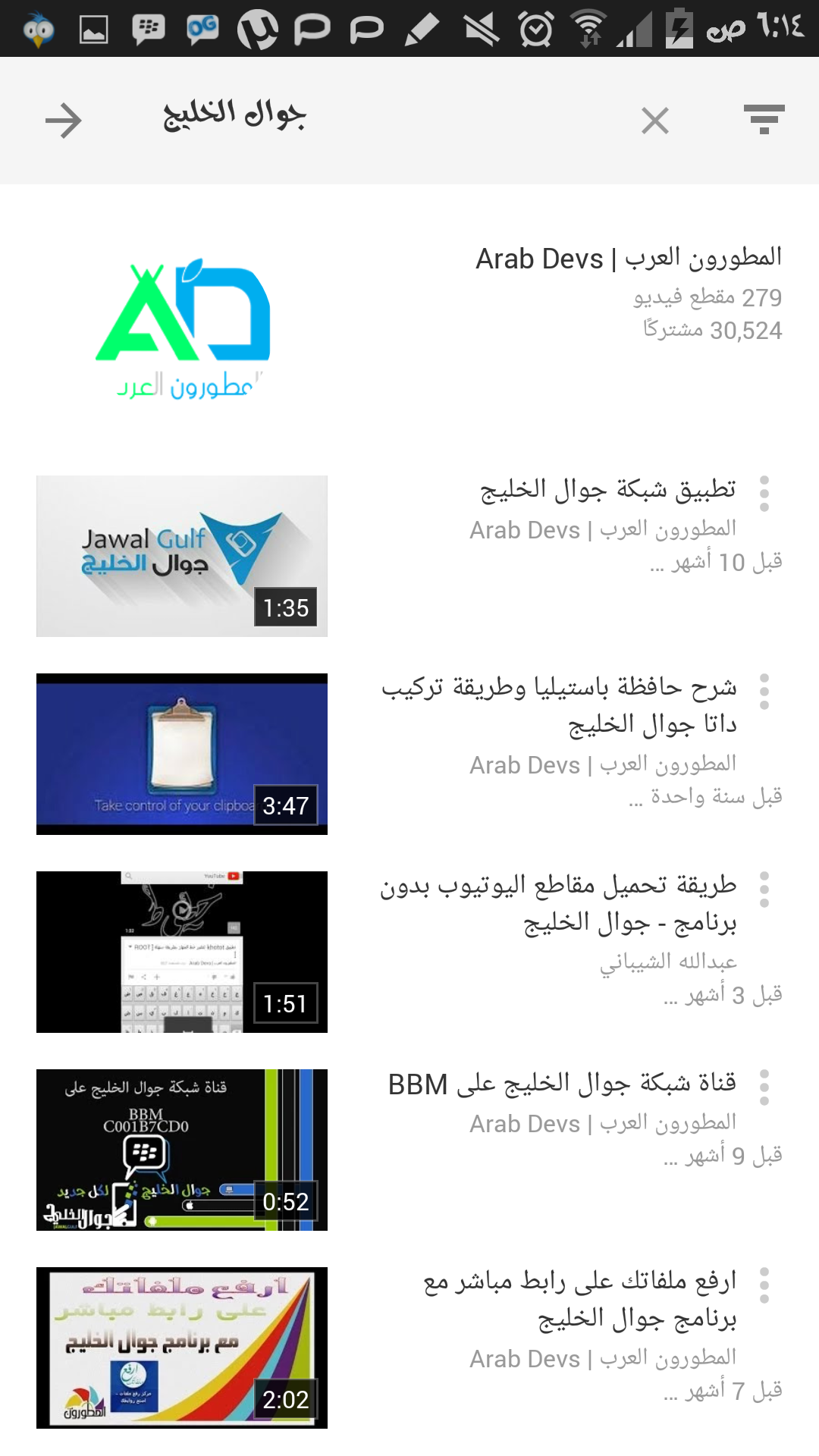
Task: Open options for طريقة تحميل مقاطع اليوتيوب
Action: click(x=764, y=890)
